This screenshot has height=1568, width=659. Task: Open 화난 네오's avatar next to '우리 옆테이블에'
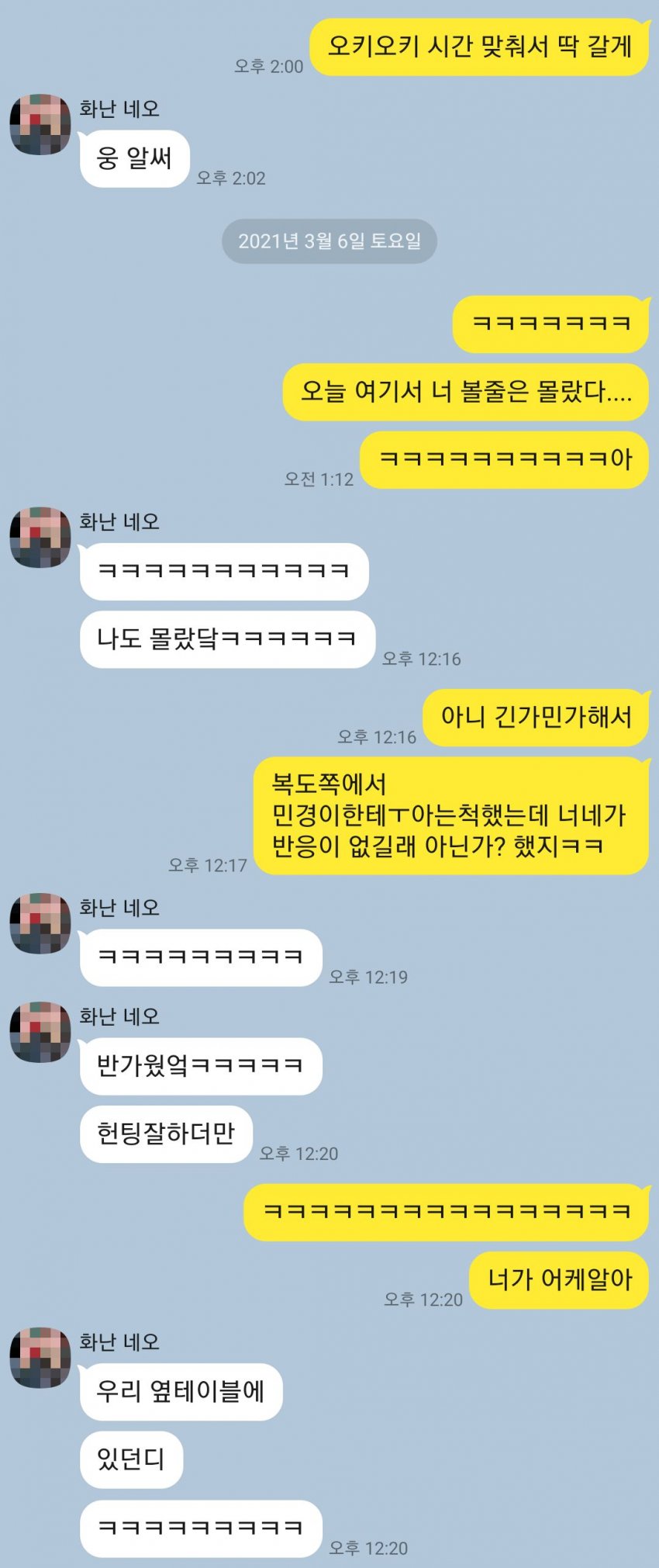coord(40,1358)
